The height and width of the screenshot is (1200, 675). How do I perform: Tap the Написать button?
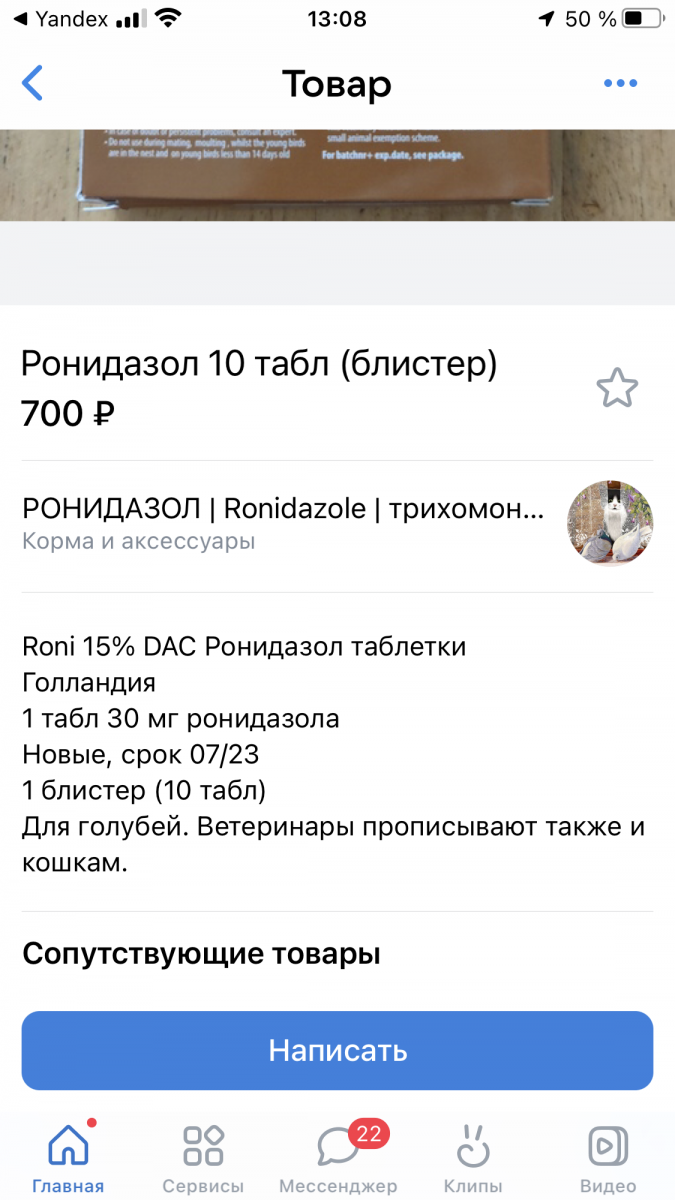click(x=337, y=1050)
